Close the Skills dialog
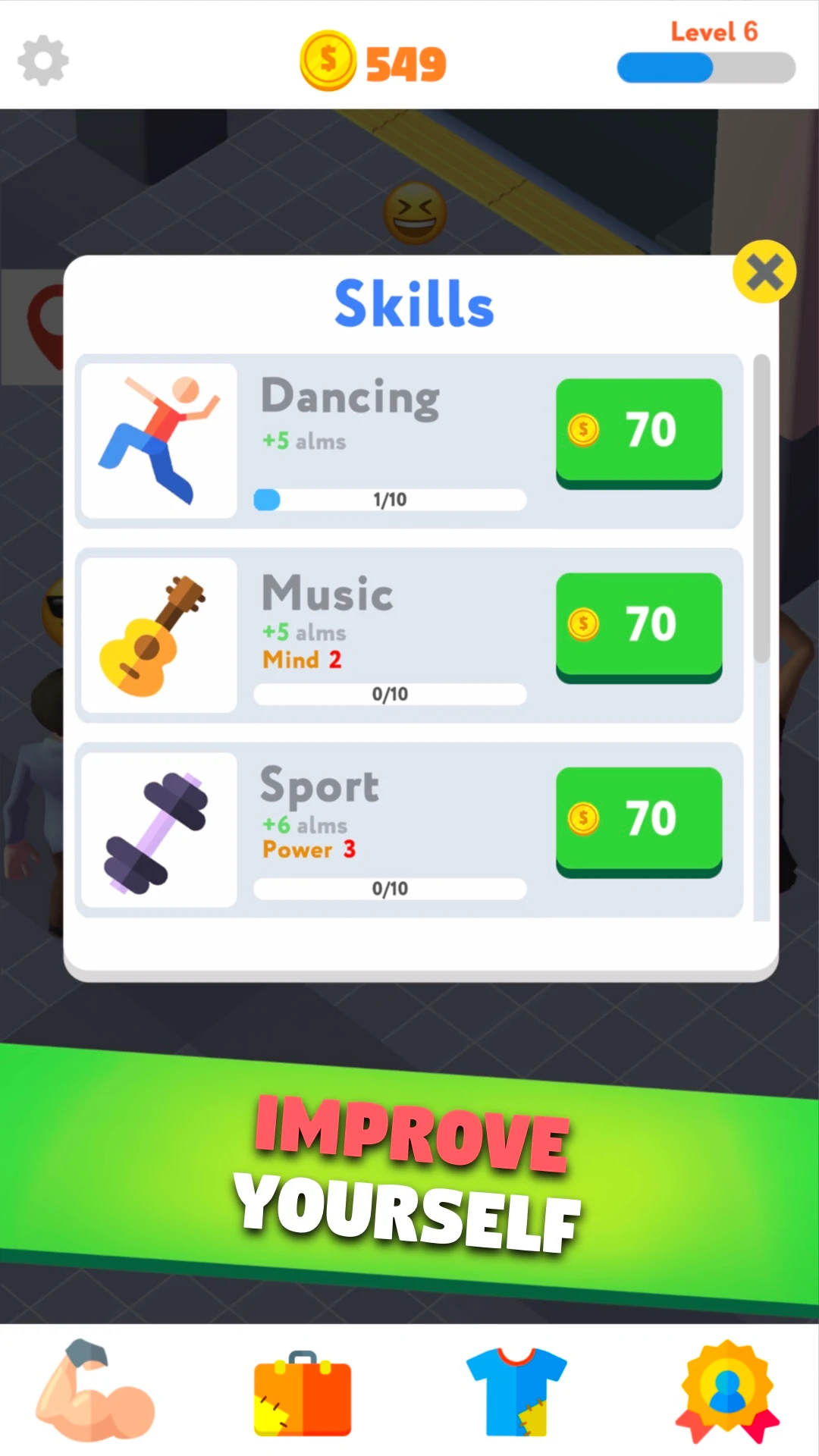Image resolution: width=819 pixels, height=1456 pixels. click(x=764, y=271)
